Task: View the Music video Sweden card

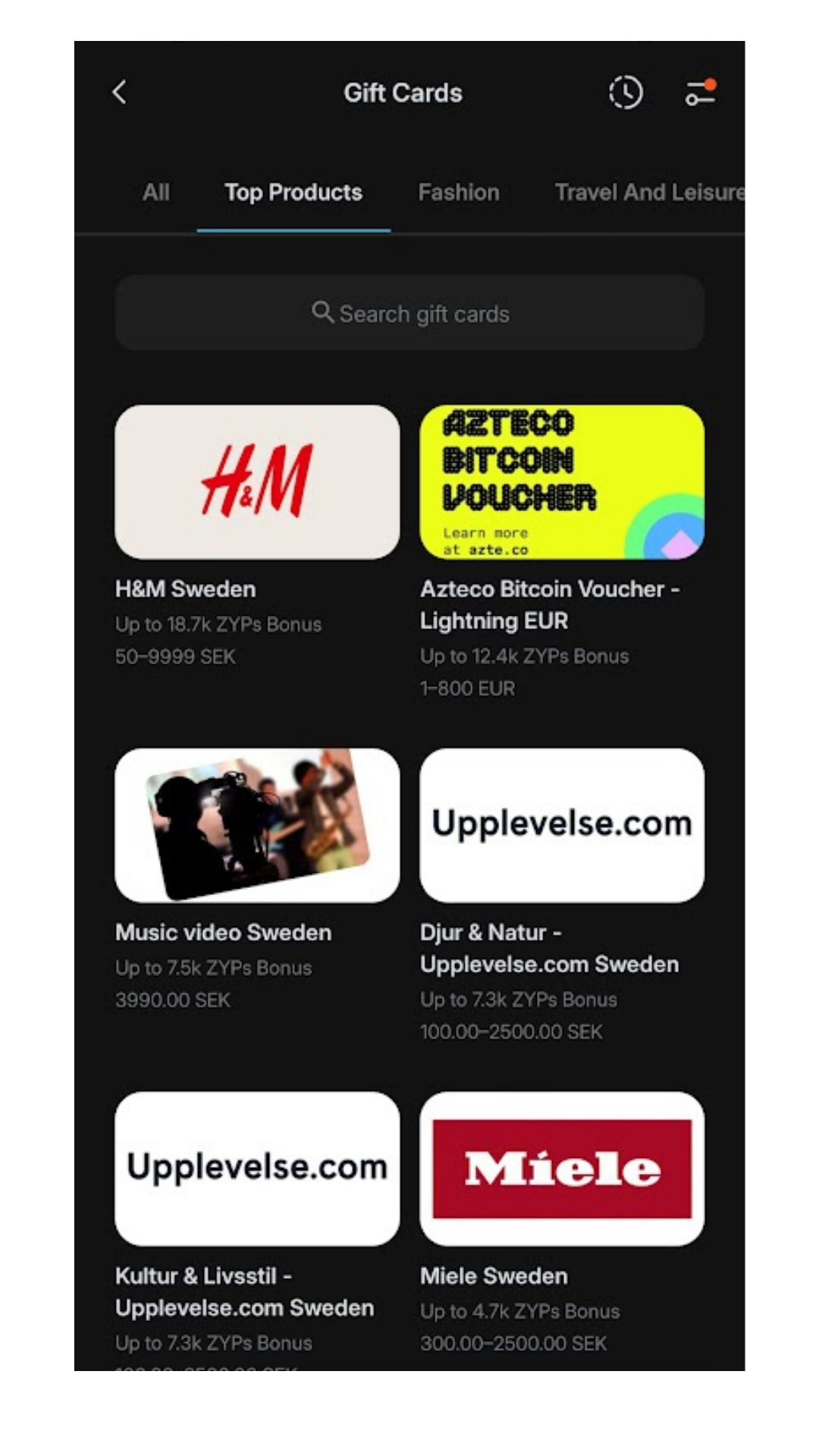Action: (x=257, y=825)
